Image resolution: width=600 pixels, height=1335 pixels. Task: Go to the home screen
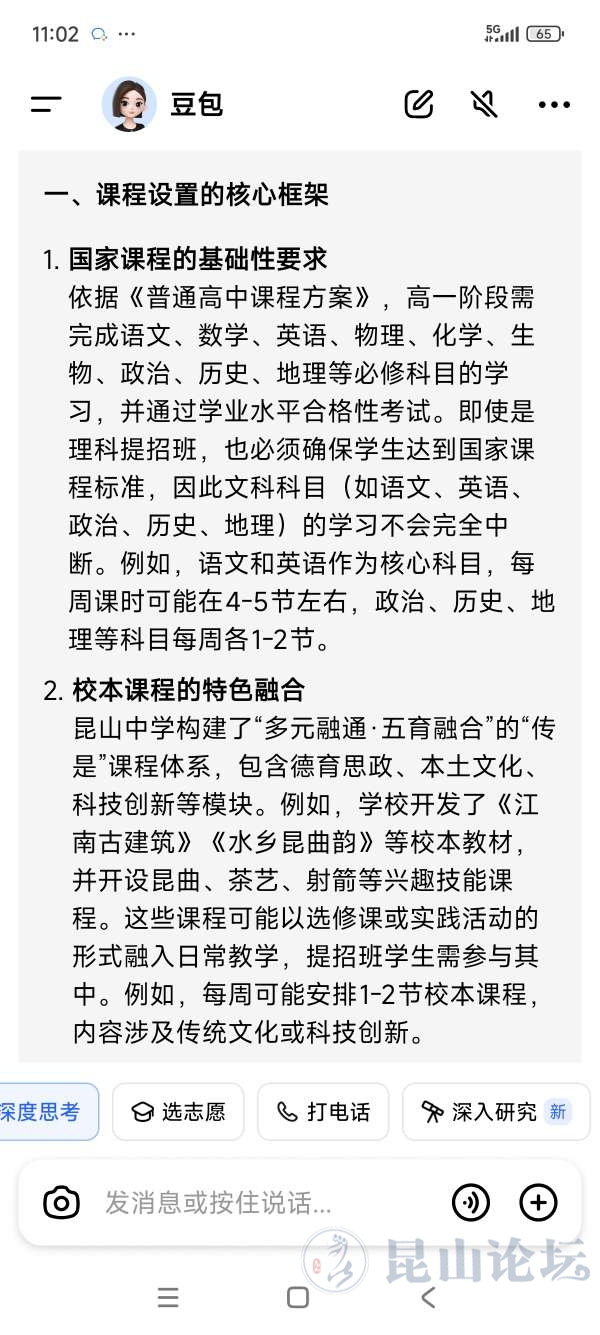[x=298, y=1297]
